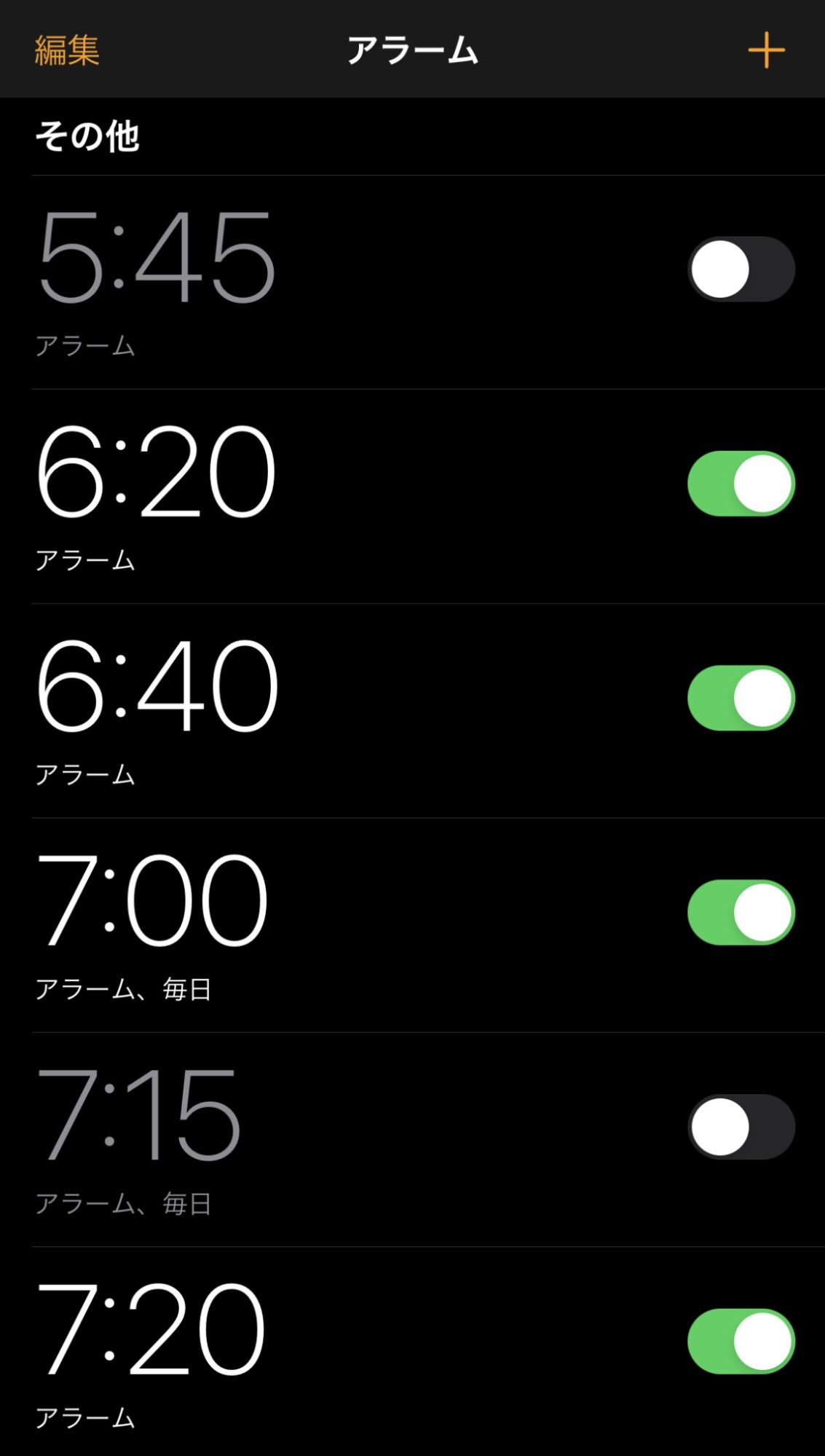825x1456 pixels.
Task: Turn off the 6:20 alarm
Action: pyautogui.click(x=741, y=484)
